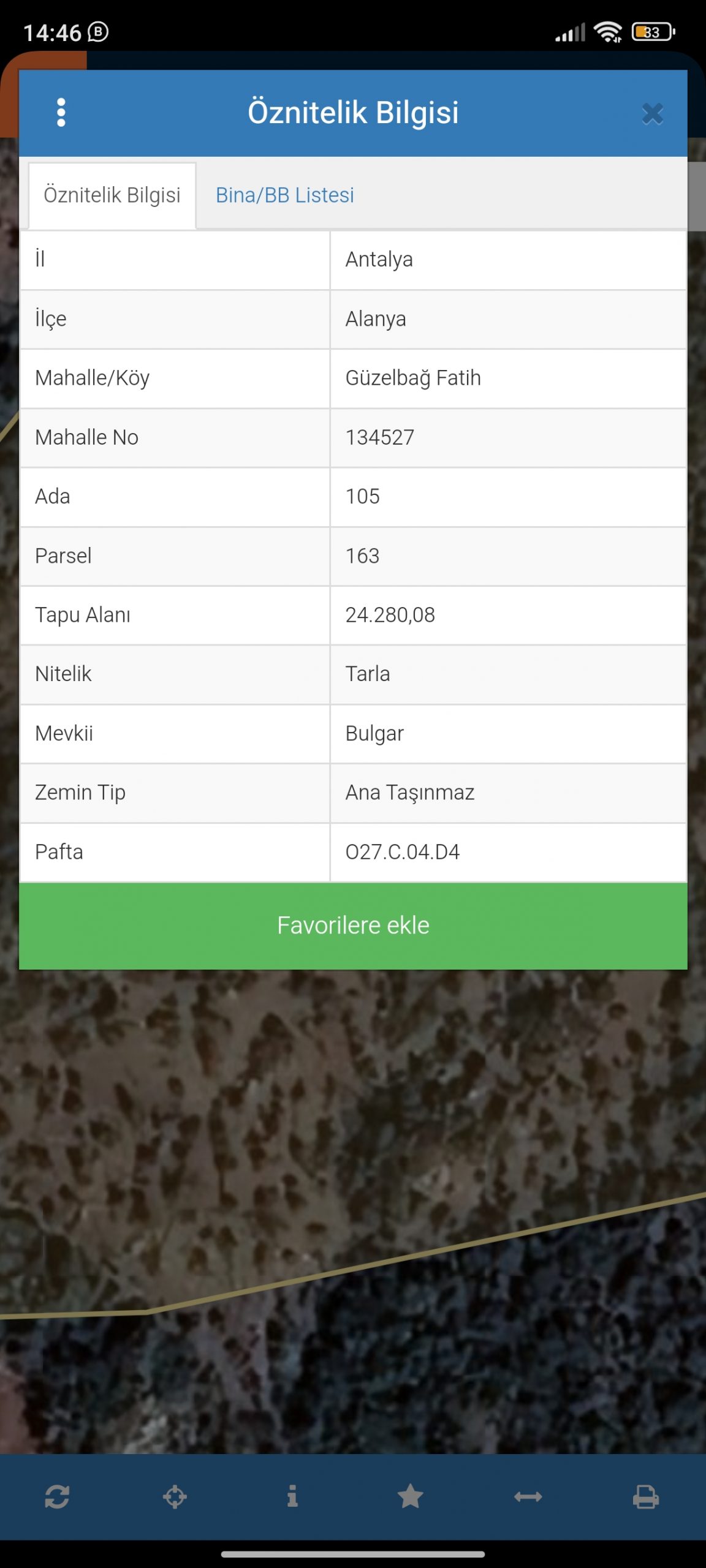This screenshot has height=1568, width=706.
Task: Open the three-dot menu in dialog header
Action: 61,113
